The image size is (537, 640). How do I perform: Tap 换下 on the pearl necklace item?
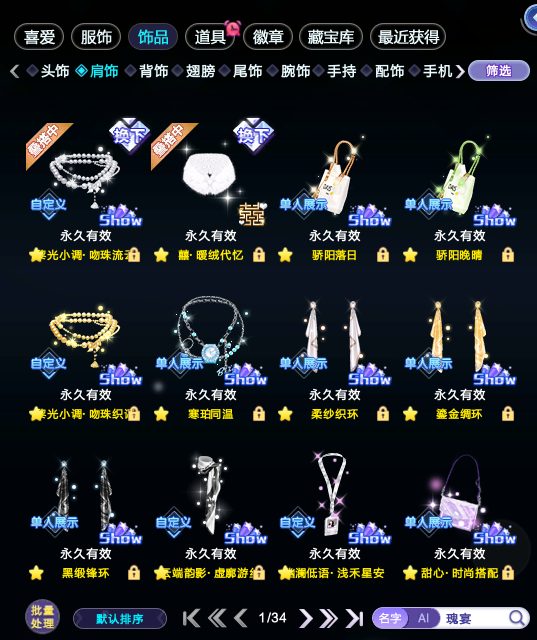click(129, 135)
